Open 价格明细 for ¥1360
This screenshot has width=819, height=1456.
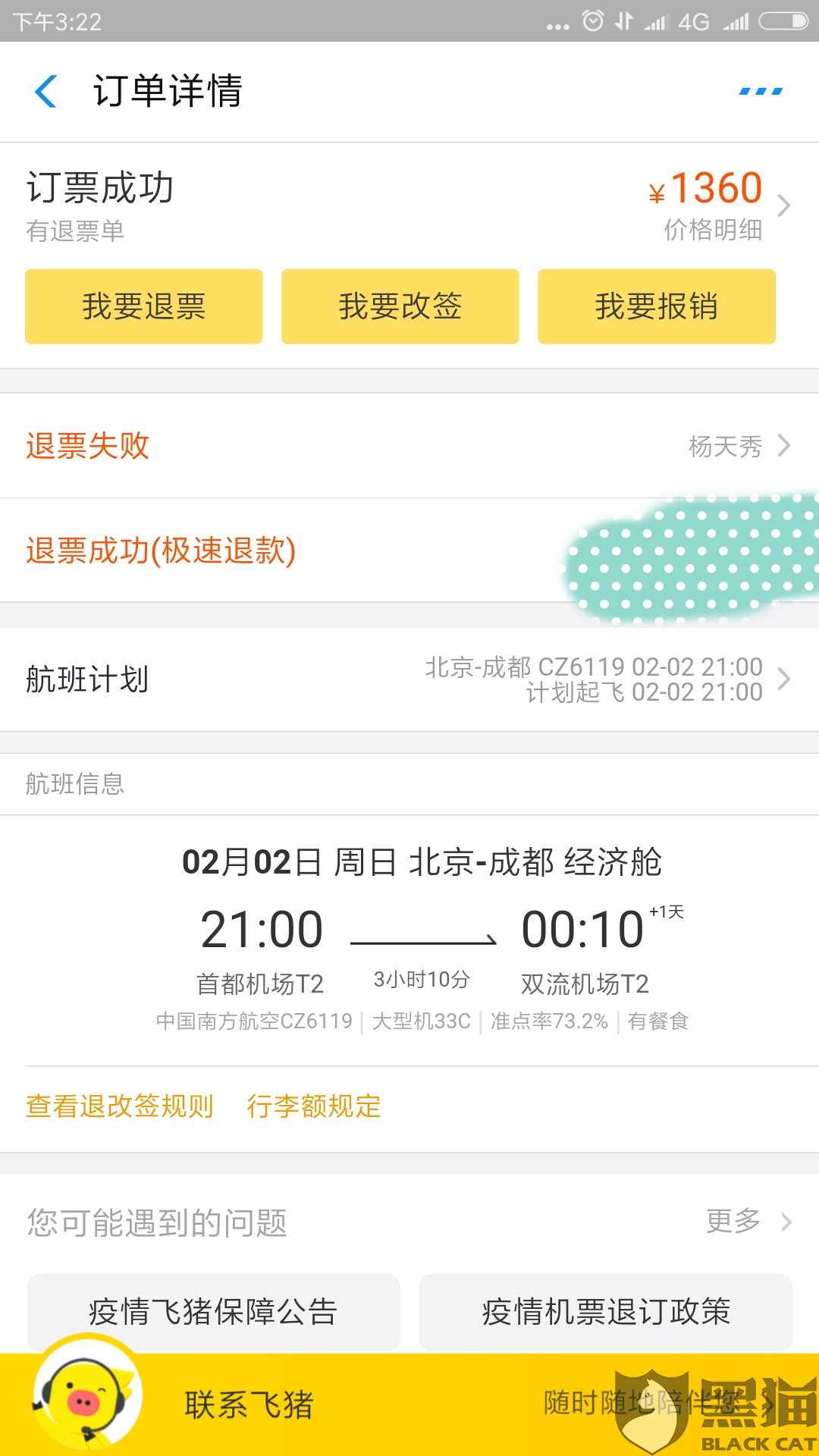[714, 206]
